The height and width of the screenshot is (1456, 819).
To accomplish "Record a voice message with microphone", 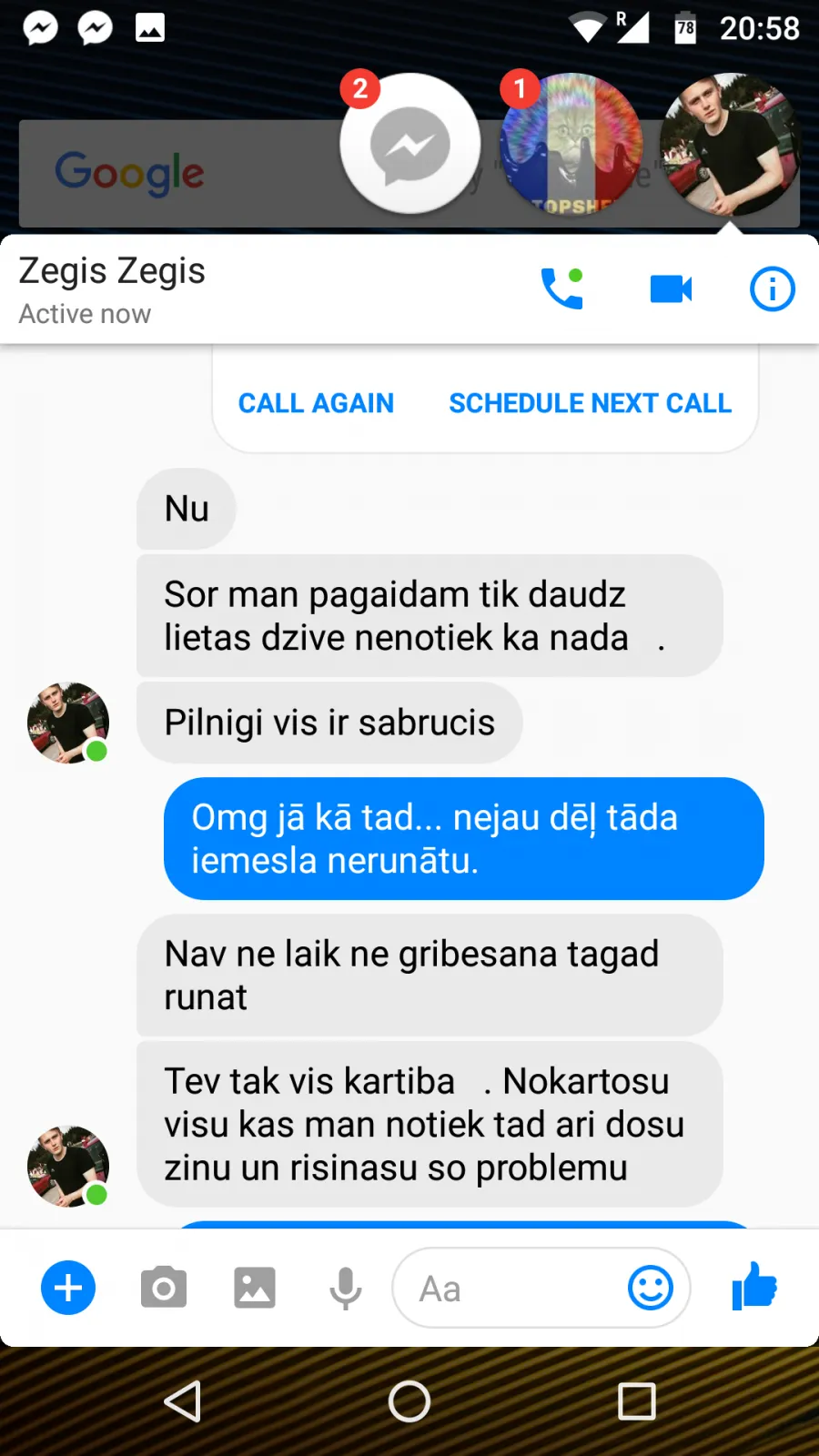I will 346,1288.
